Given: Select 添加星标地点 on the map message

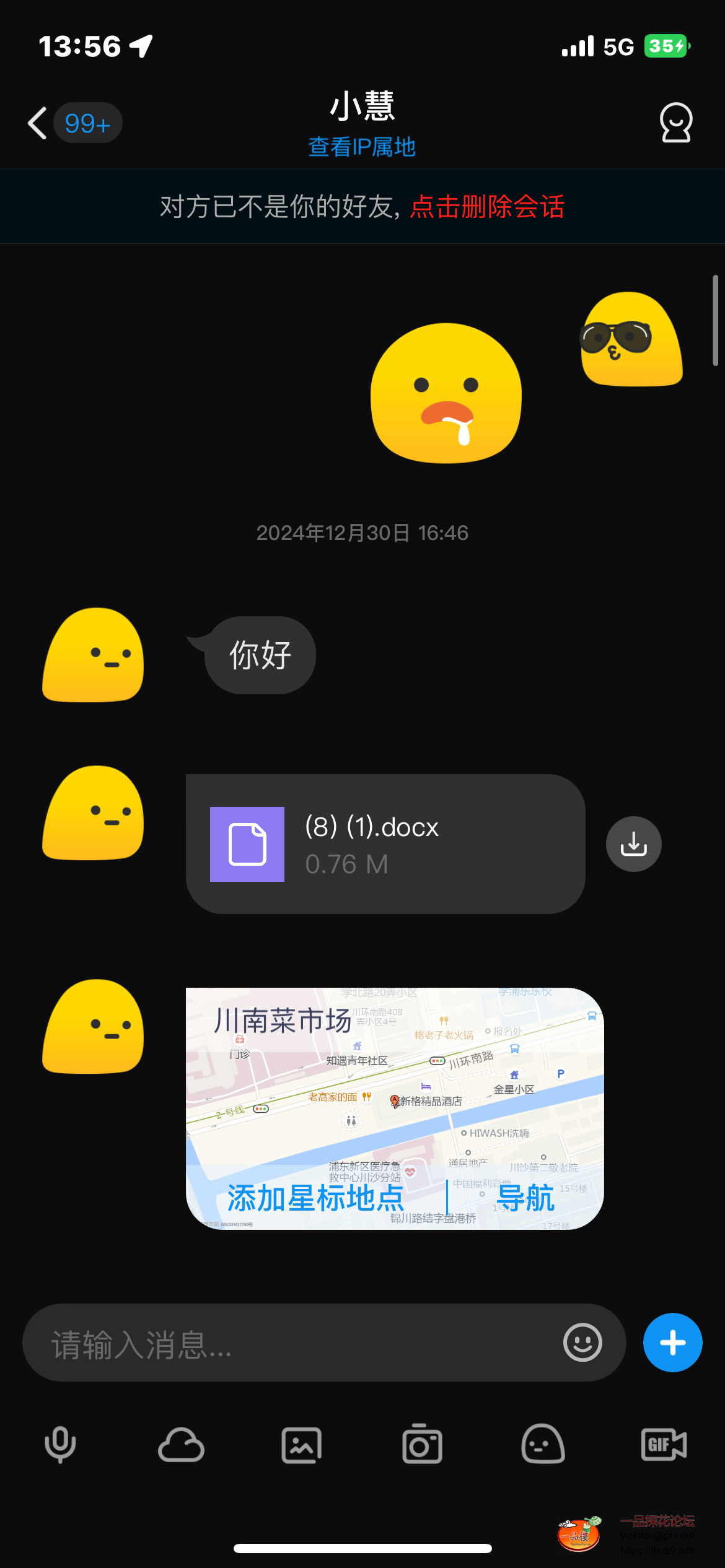Looking at the screenshot, I should click(315, 1198).
